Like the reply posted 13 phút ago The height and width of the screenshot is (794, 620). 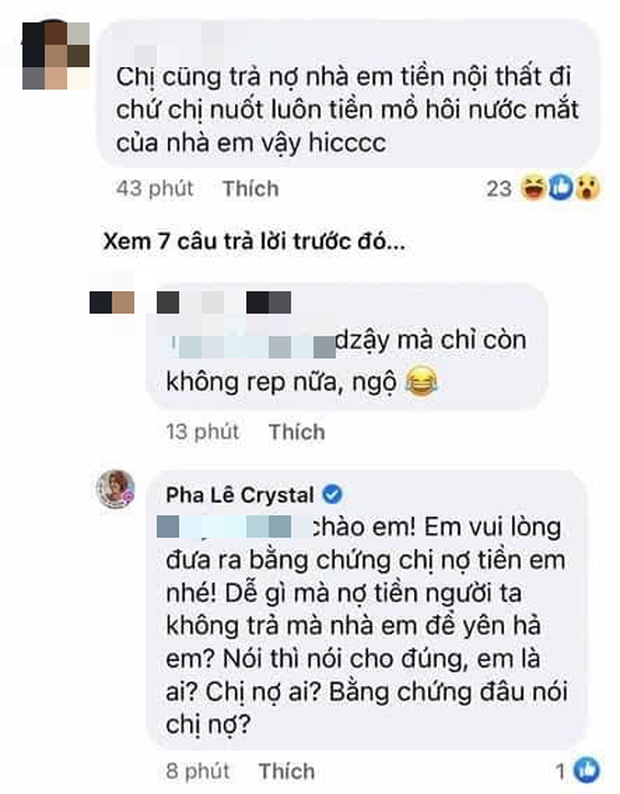point(296,432)
